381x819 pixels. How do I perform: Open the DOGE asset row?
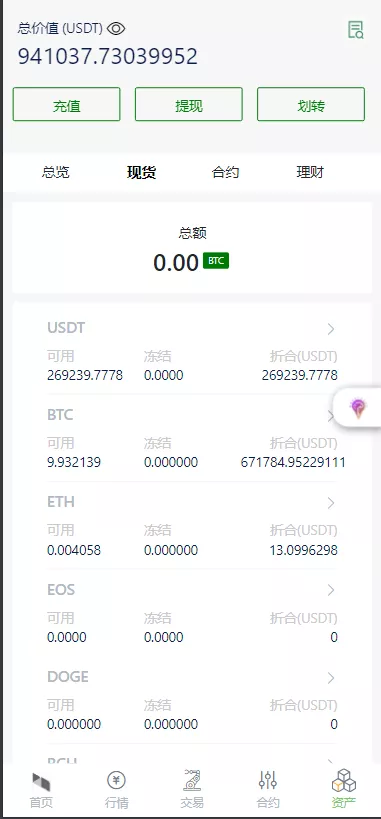click(192, 700)
